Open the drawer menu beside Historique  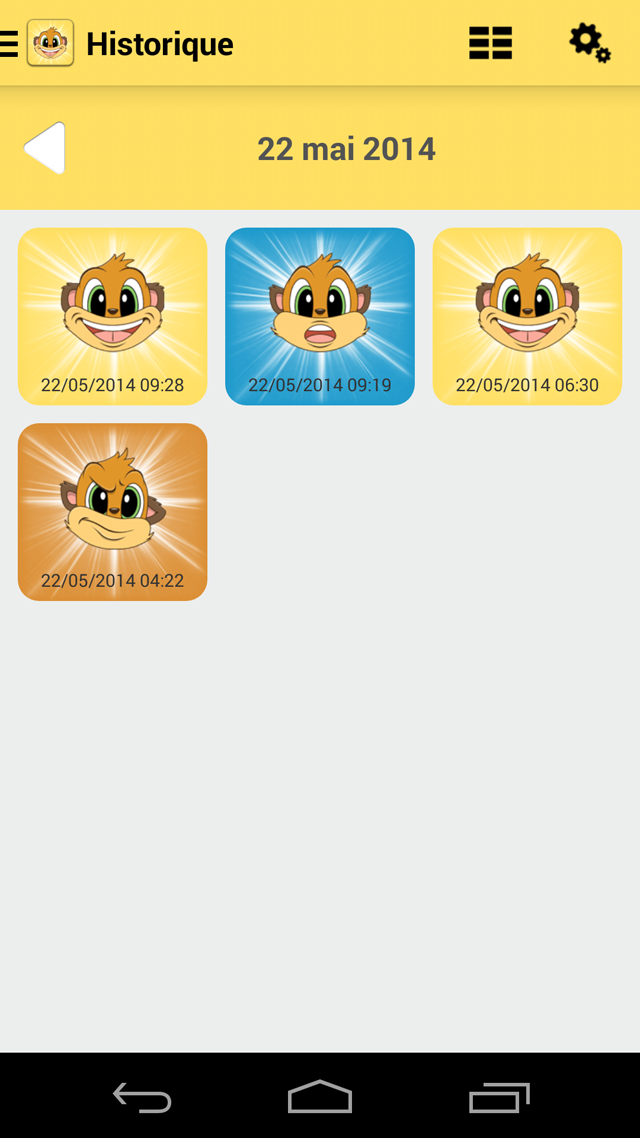coord(10,44)
